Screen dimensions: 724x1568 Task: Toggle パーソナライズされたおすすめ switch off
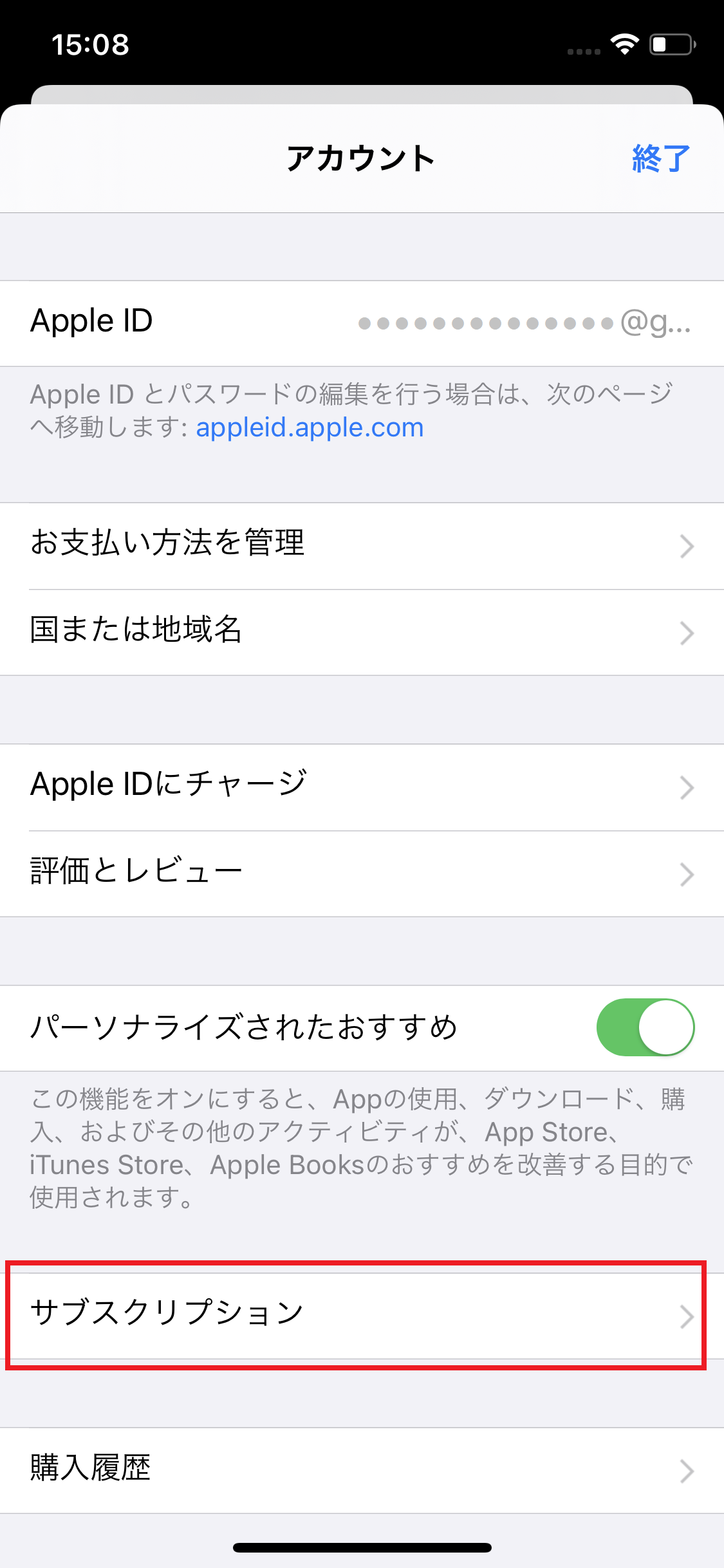[x=645, y=1027]
